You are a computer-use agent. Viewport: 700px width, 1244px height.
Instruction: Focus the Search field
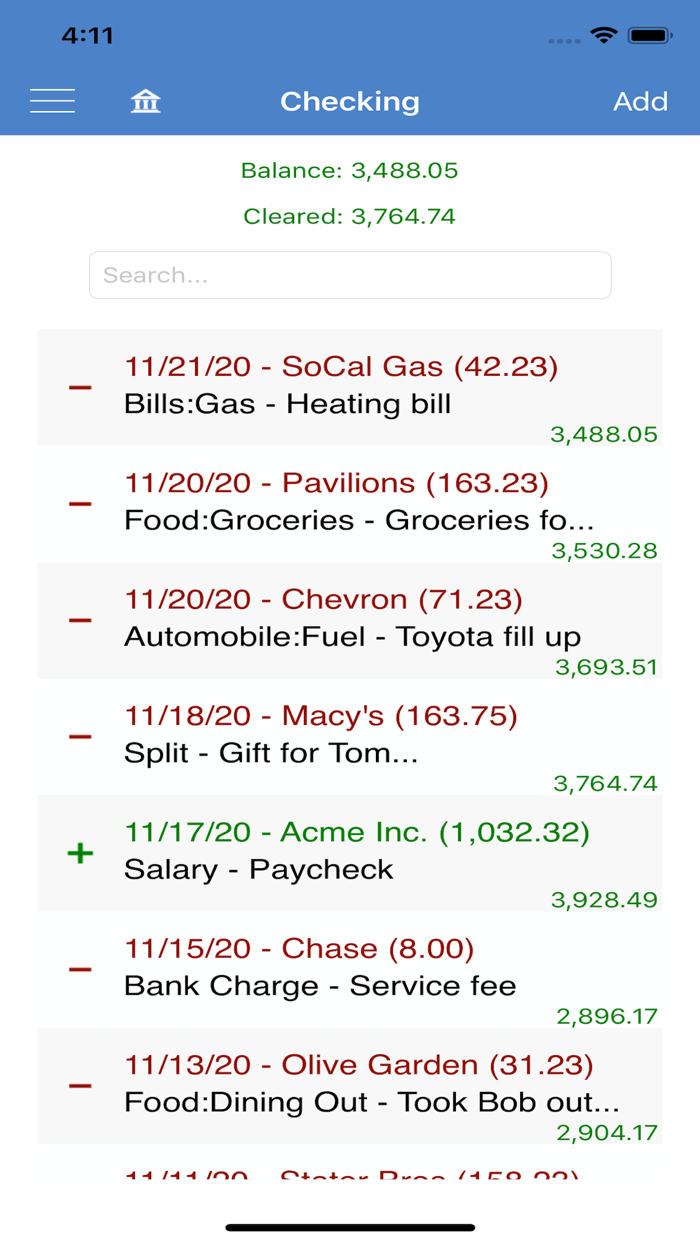(x=350, y=275)
